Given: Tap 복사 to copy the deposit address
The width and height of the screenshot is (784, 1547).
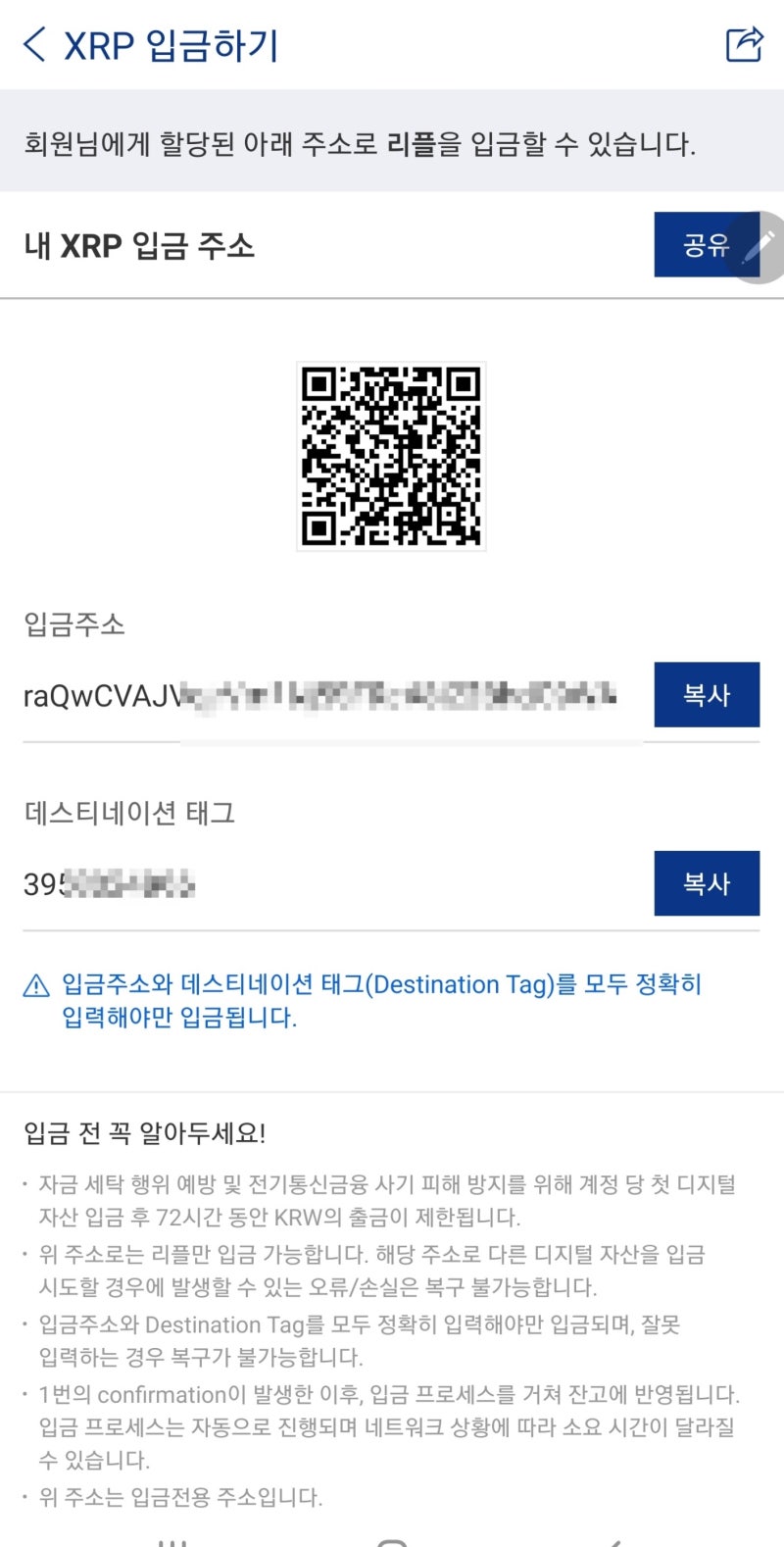Looking at the screenshot, I should coord(707,695).
